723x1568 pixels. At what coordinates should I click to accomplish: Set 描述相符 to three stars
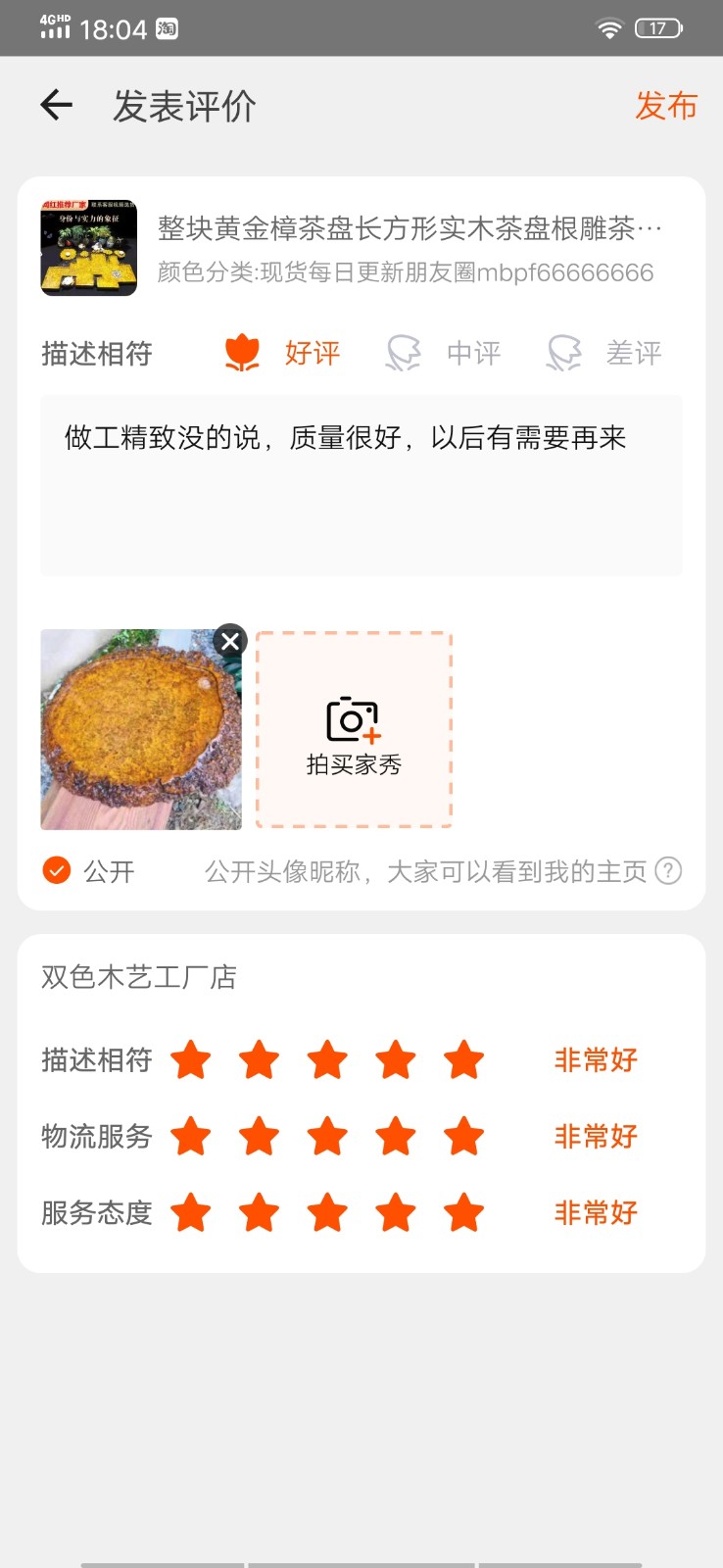click(327, 1060)
